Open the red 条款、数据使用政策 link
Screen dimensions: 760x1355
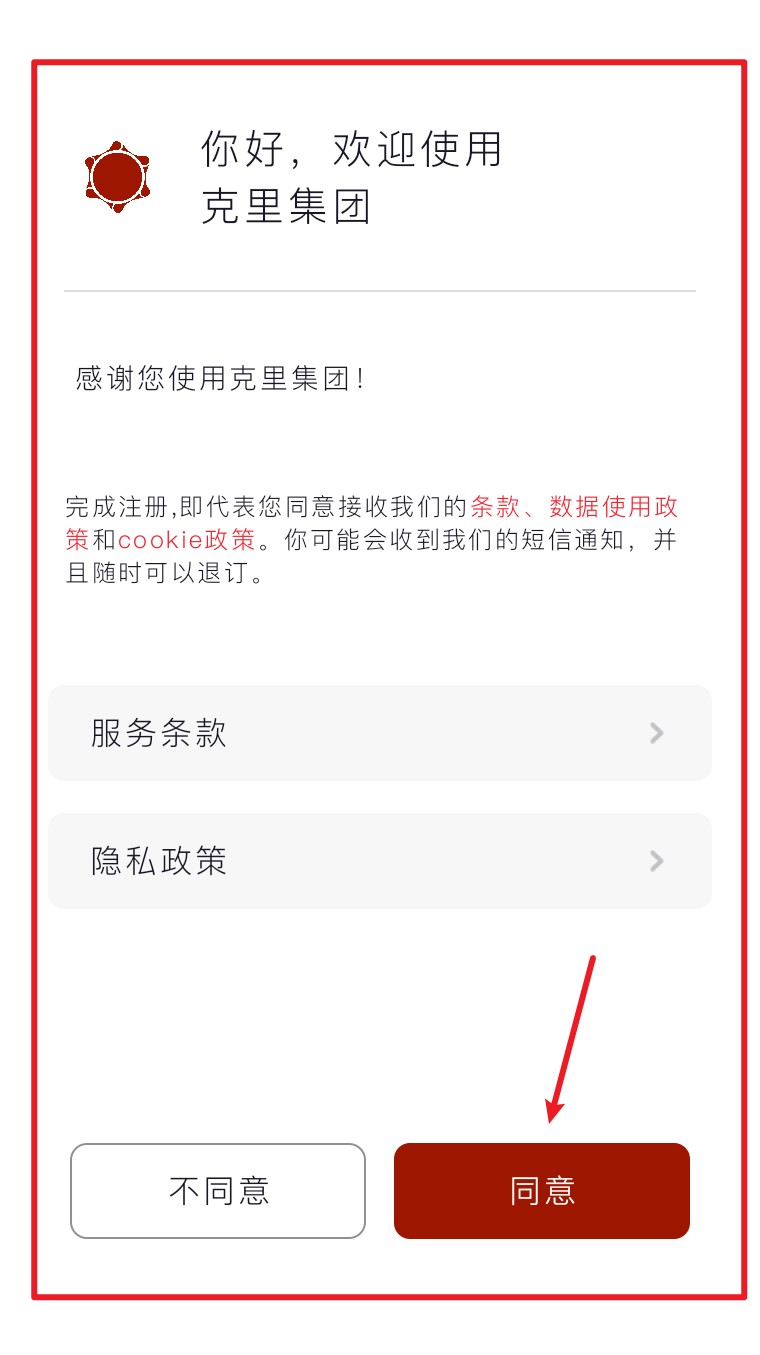click(x=574, y=506)
